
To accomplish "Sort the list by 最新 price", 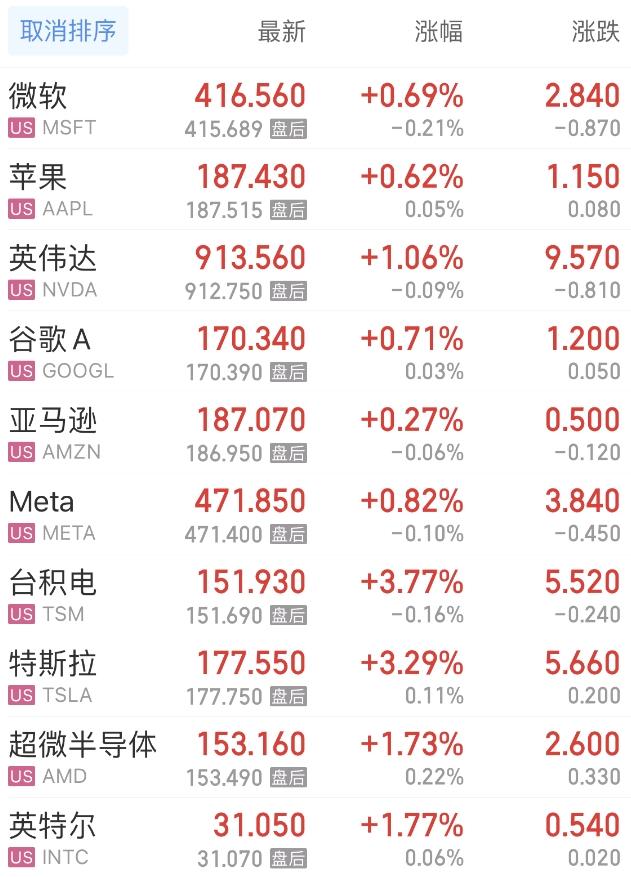I will coord(281,32).
